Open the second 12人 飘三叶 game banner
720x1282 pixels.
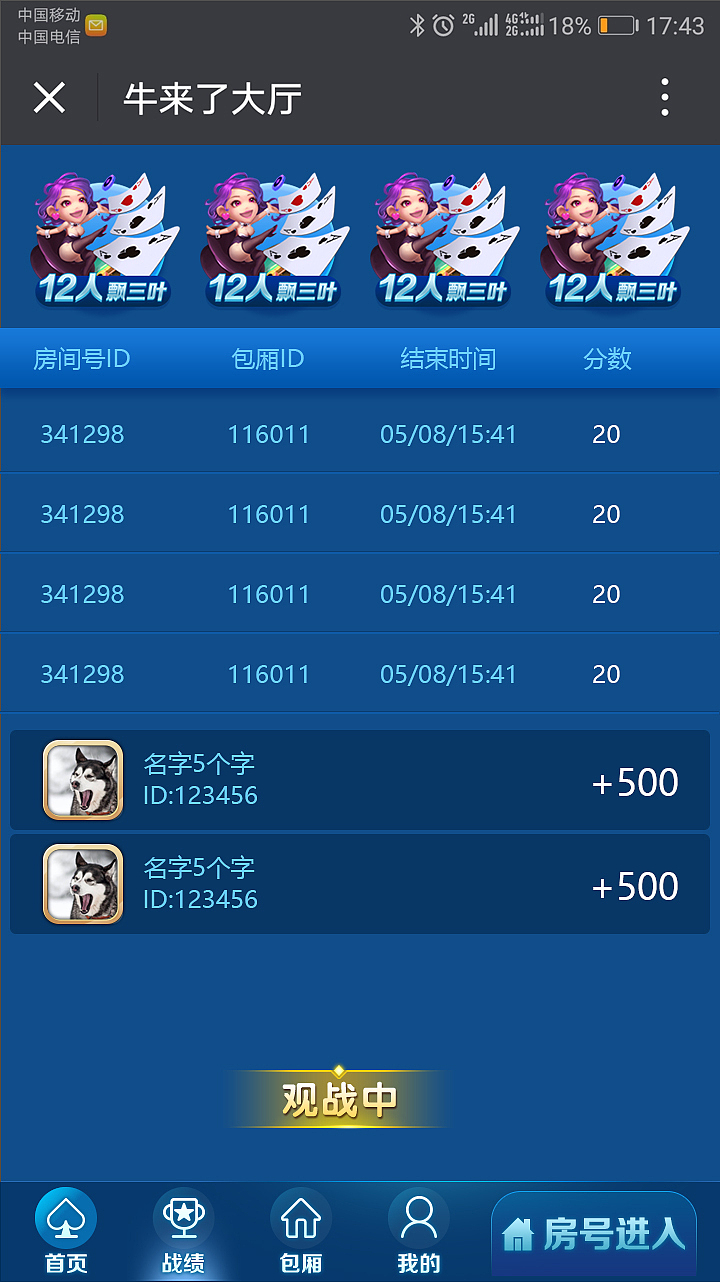(x=274, y=235)
